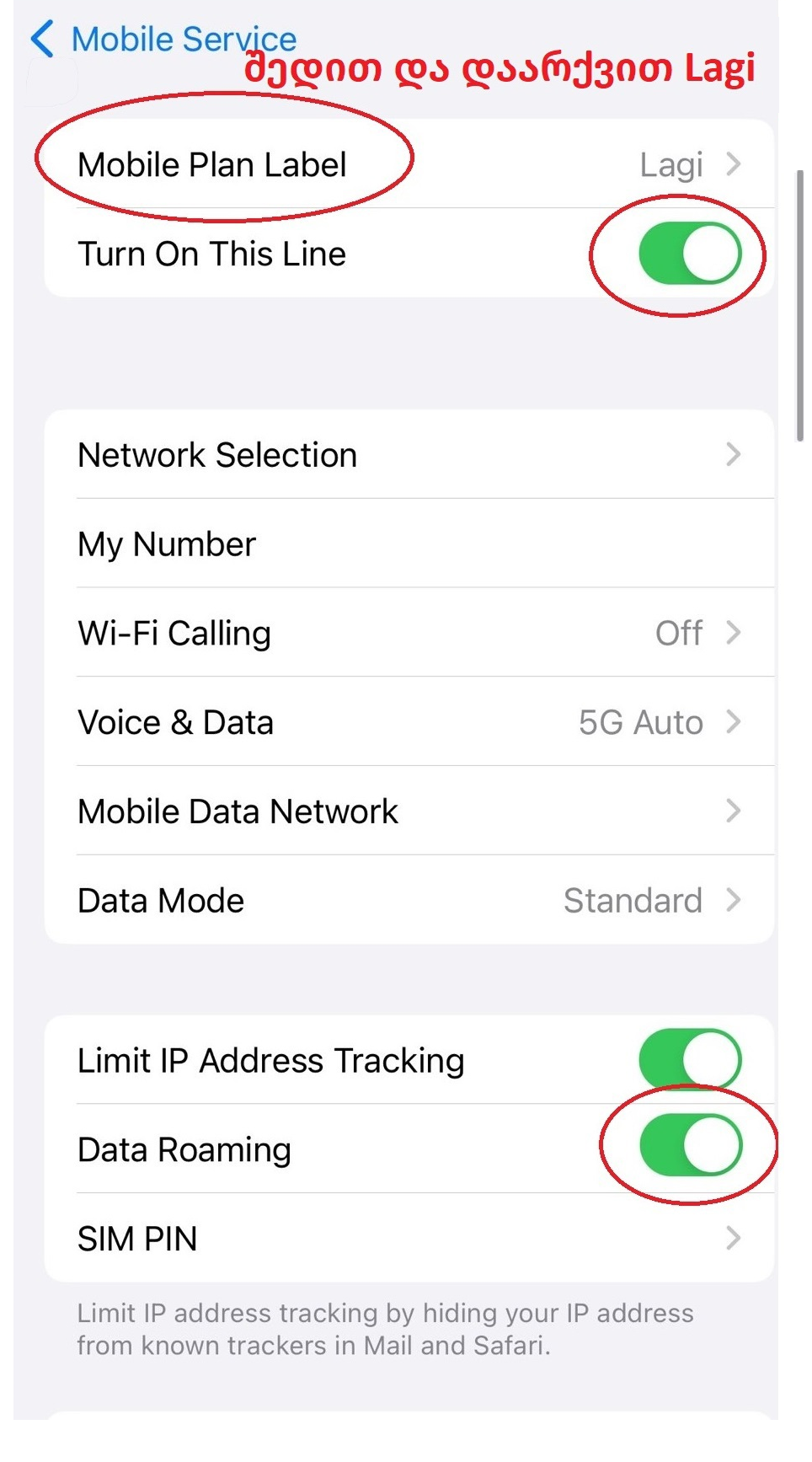The width and height of the screenshot is (812, 1462).
Task: Open Mobile Data Network settings
Action: pyautogui.click(x=409, y=811)
